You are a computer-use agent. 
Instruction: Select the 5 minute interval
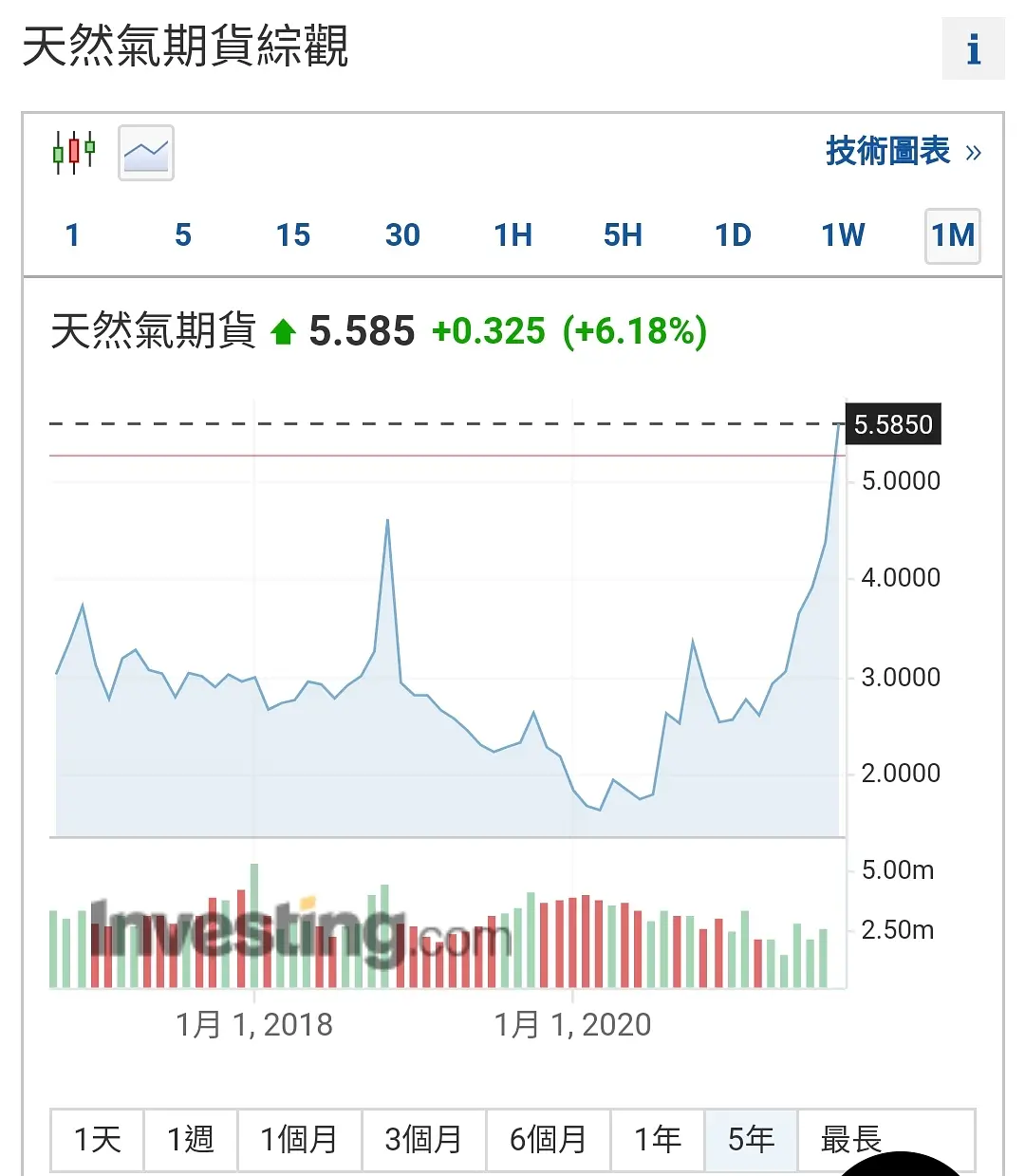tap(183, 234)
